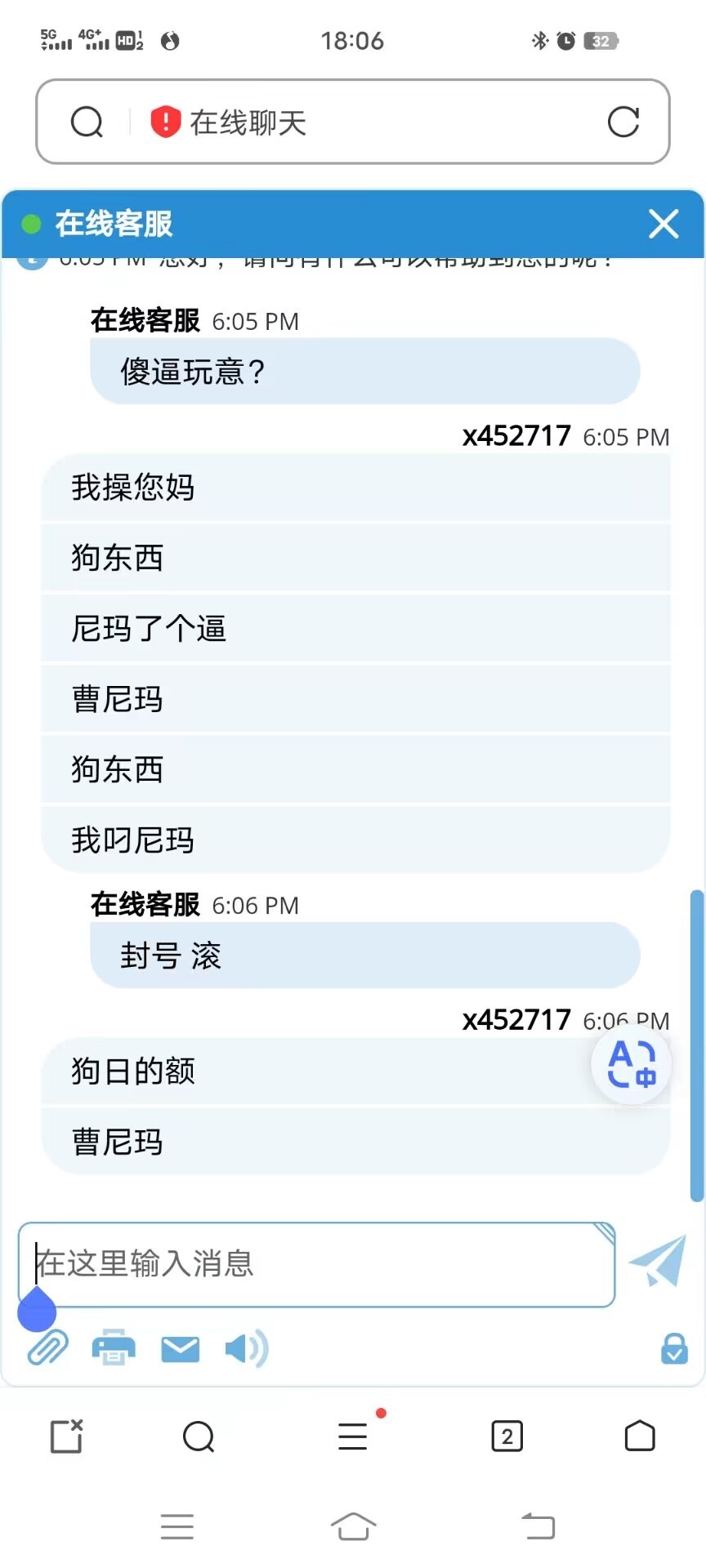Viewport: 706px width, 1568px height.
Task: Focus the 在这里输入消息 message field
Action: (x=315, y=1264)
